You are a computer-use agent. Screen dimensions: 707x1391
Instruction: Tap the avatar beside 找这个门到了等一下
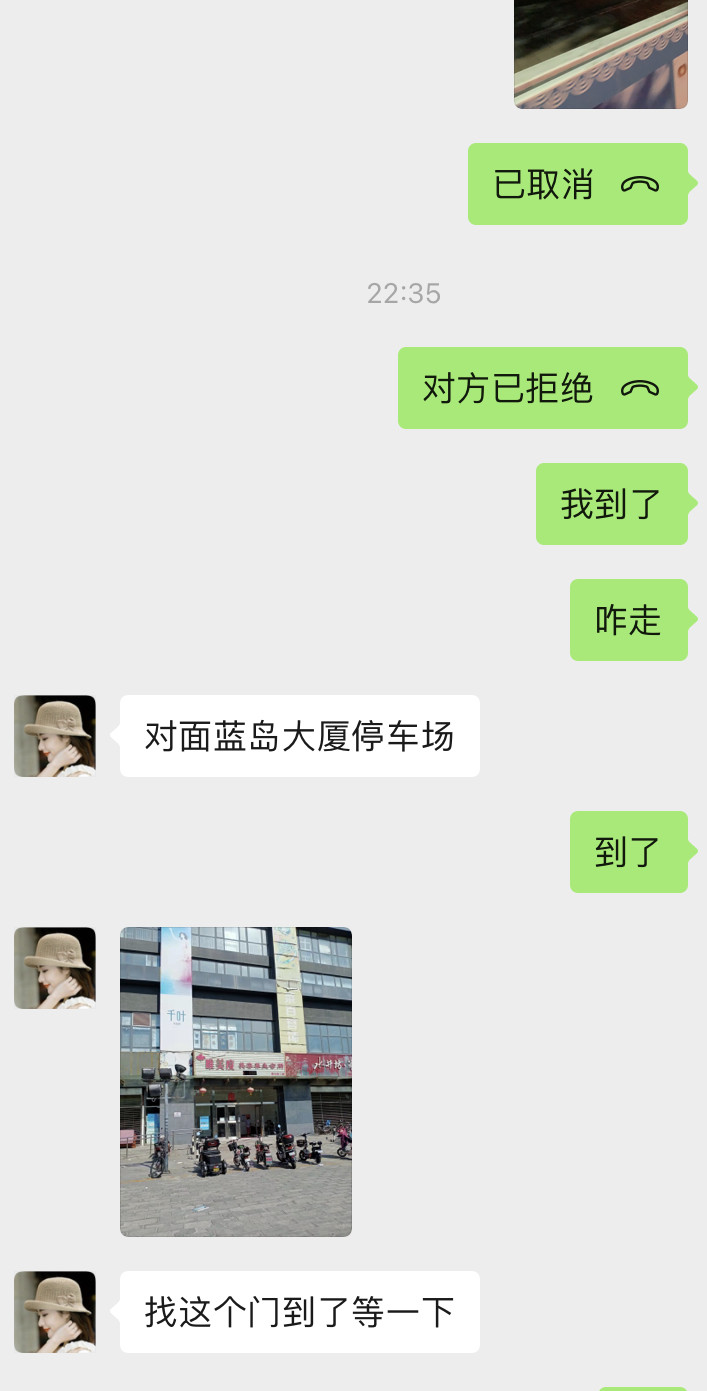[x=55, y=1312]
